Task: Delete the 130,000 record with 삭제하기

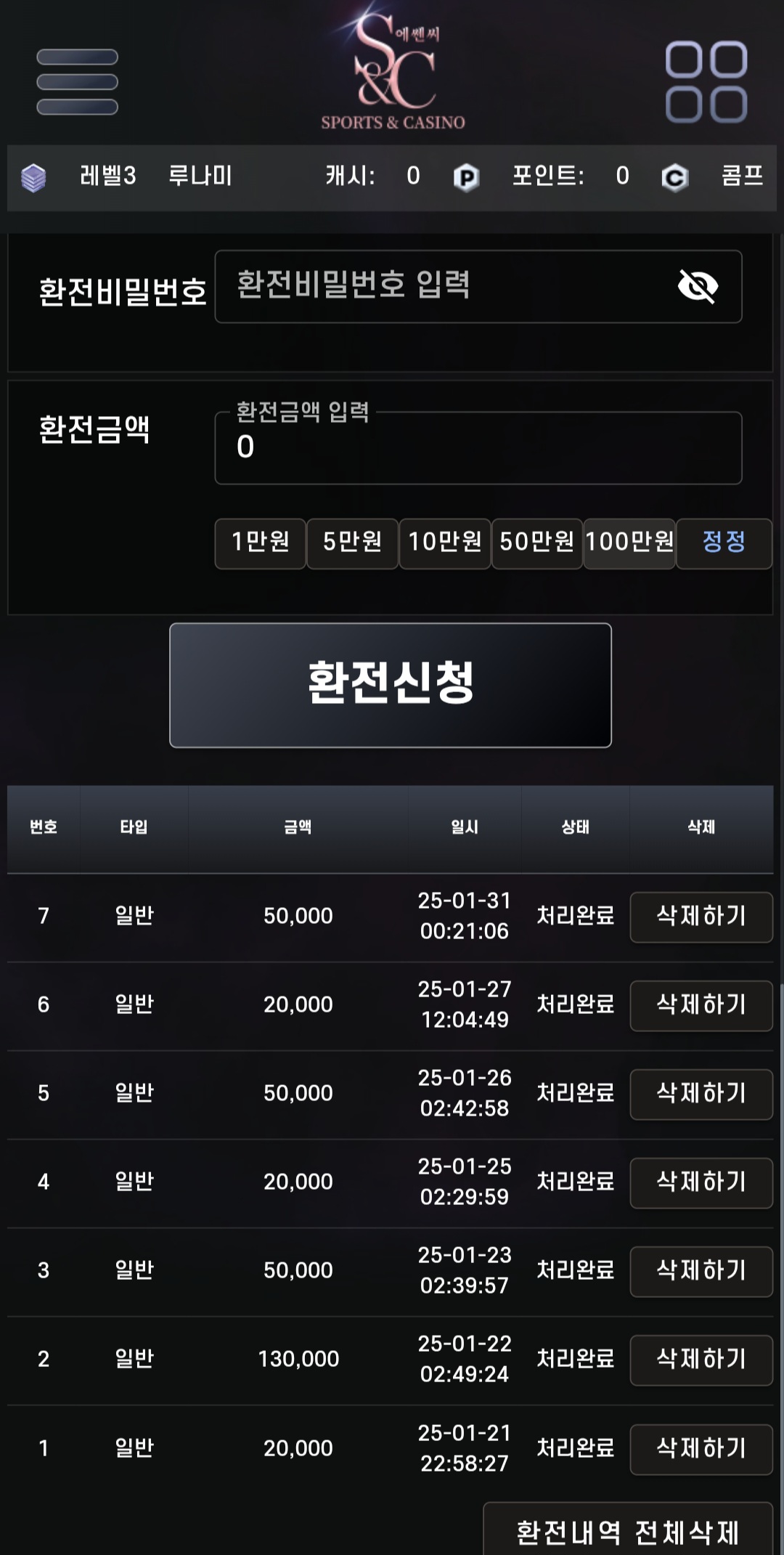Action: coord(701,1360)
